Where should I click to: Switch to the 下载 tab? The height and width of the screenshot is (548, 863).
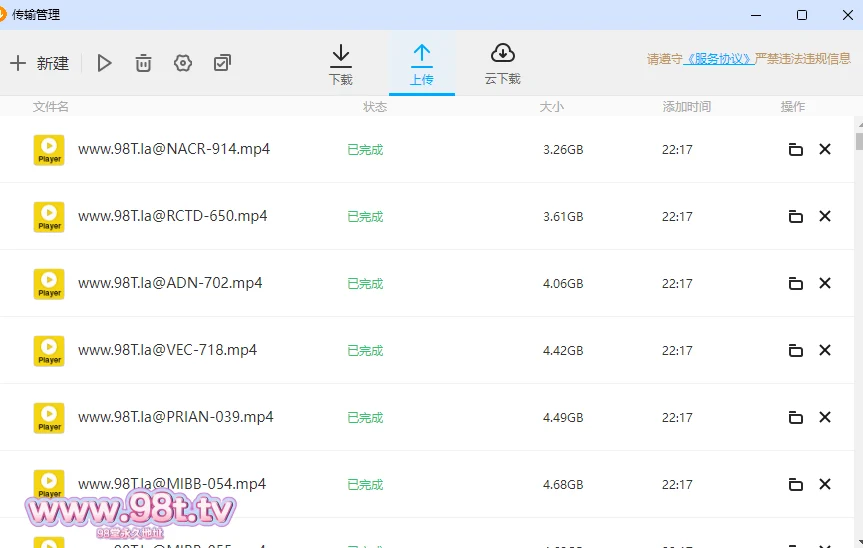pos(341,64)
